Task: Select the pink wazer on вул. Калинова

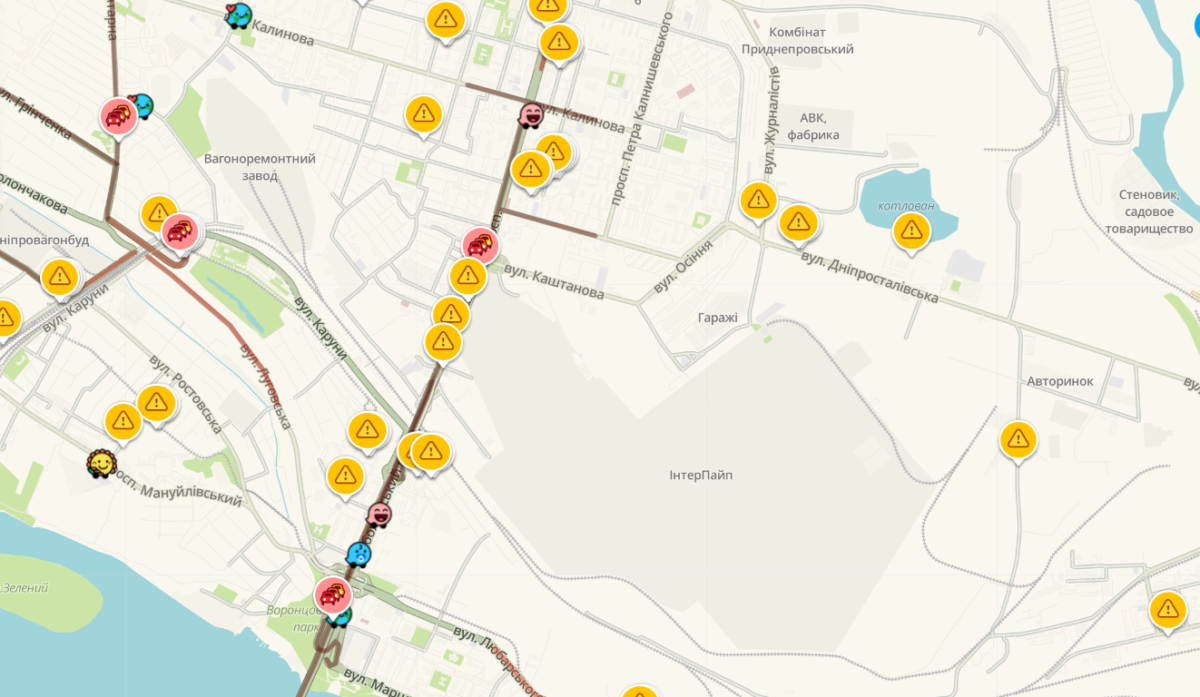Action: click(531, 115)
